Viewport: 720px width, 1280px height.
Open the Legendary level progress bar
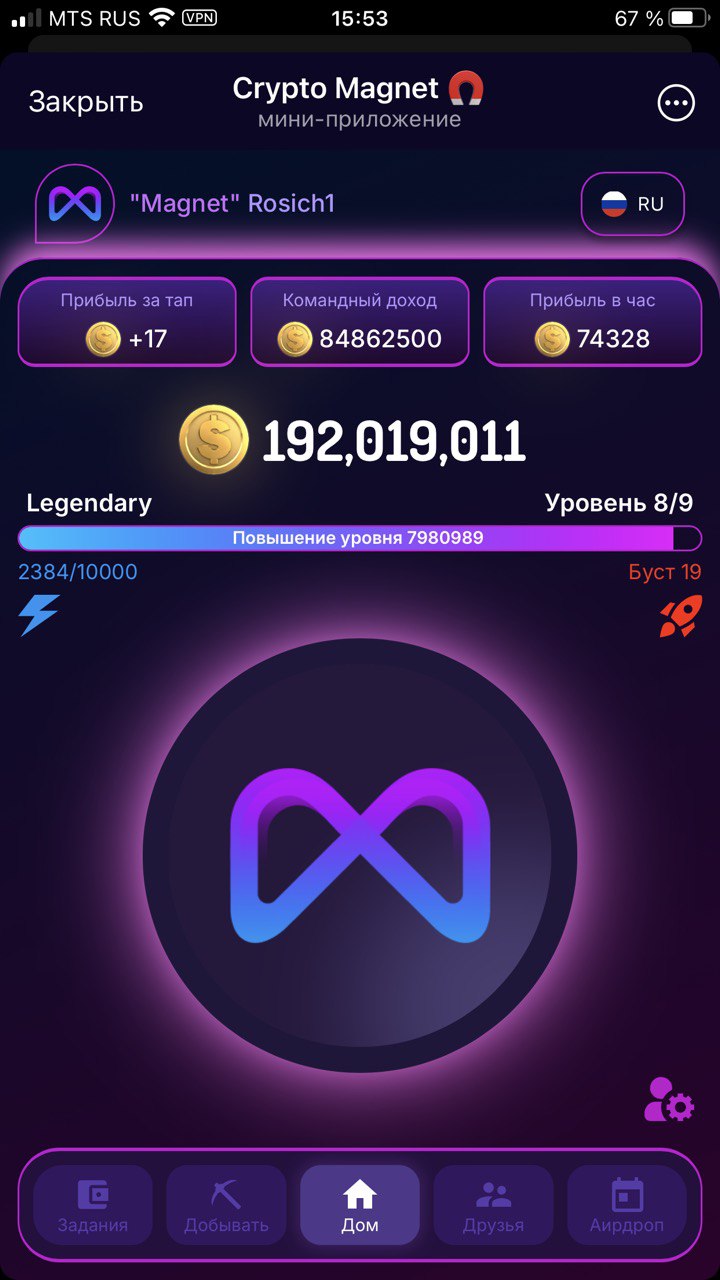(360, 538)
